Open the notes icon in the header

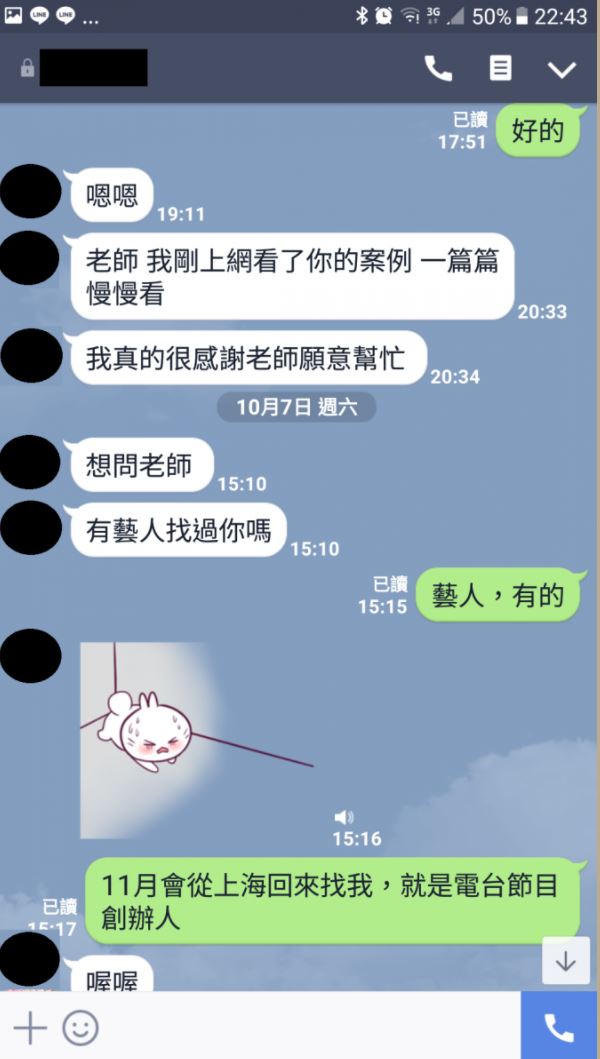[500, 68]
